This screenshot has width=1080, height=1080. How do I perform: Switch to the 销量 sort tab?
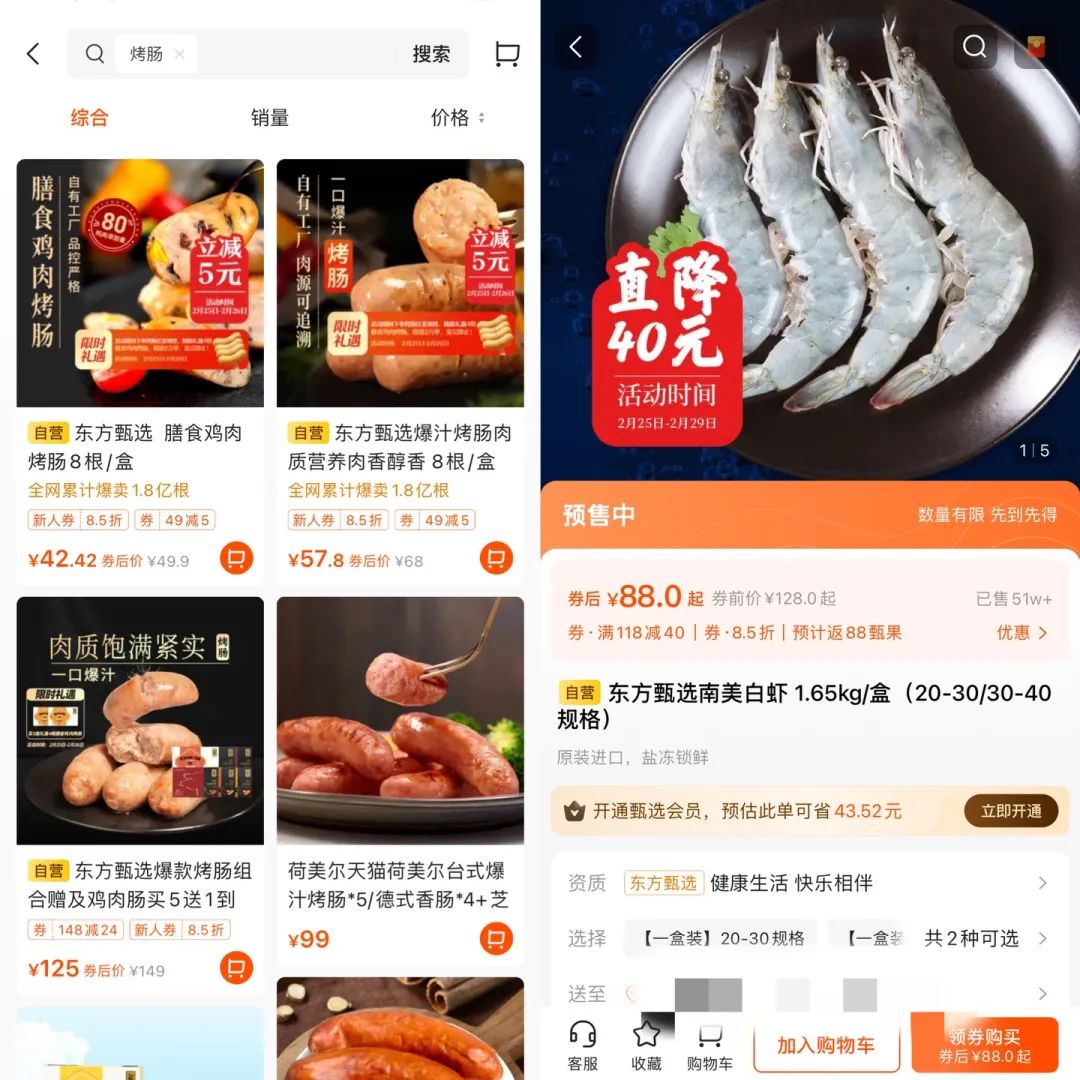[270, 118]
